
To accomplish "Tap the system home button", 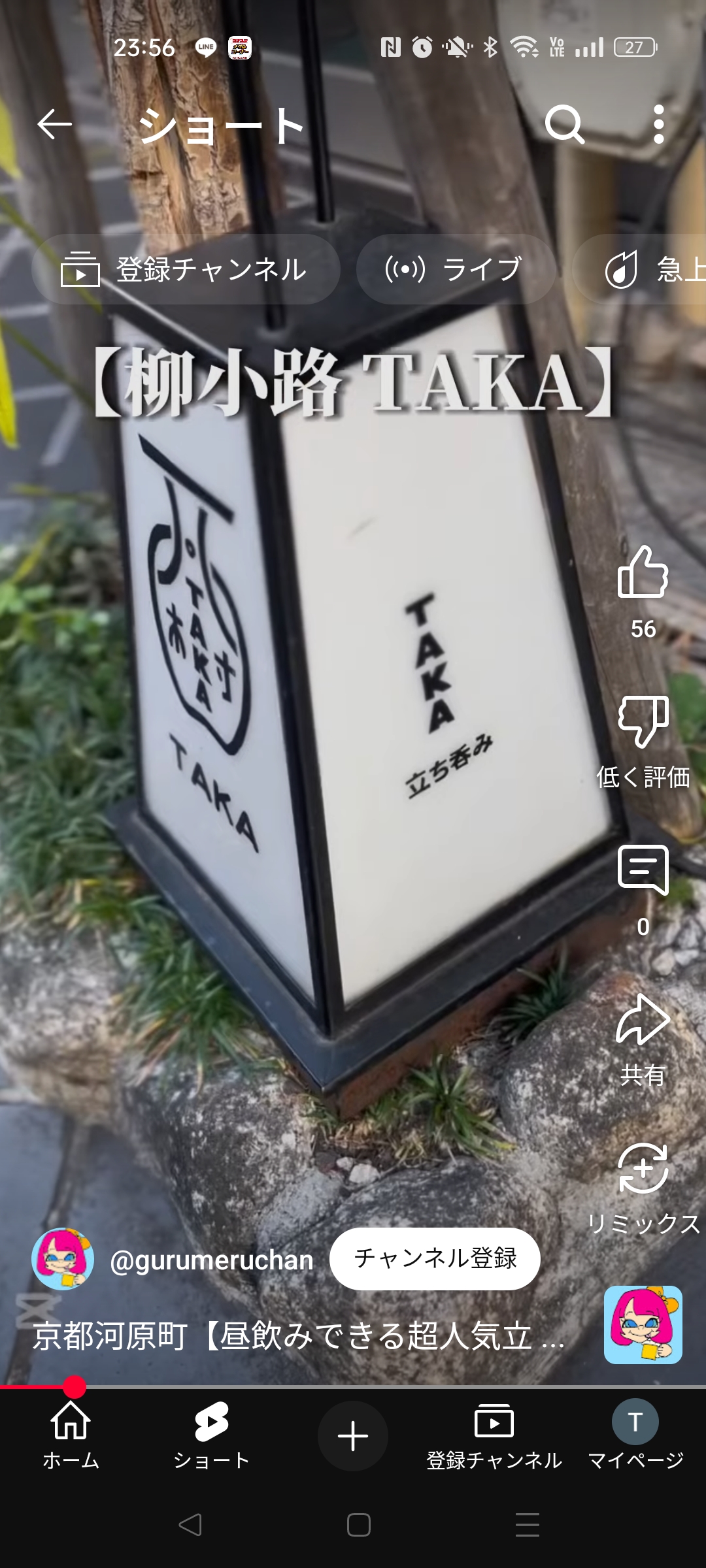I will [359, 1525].
